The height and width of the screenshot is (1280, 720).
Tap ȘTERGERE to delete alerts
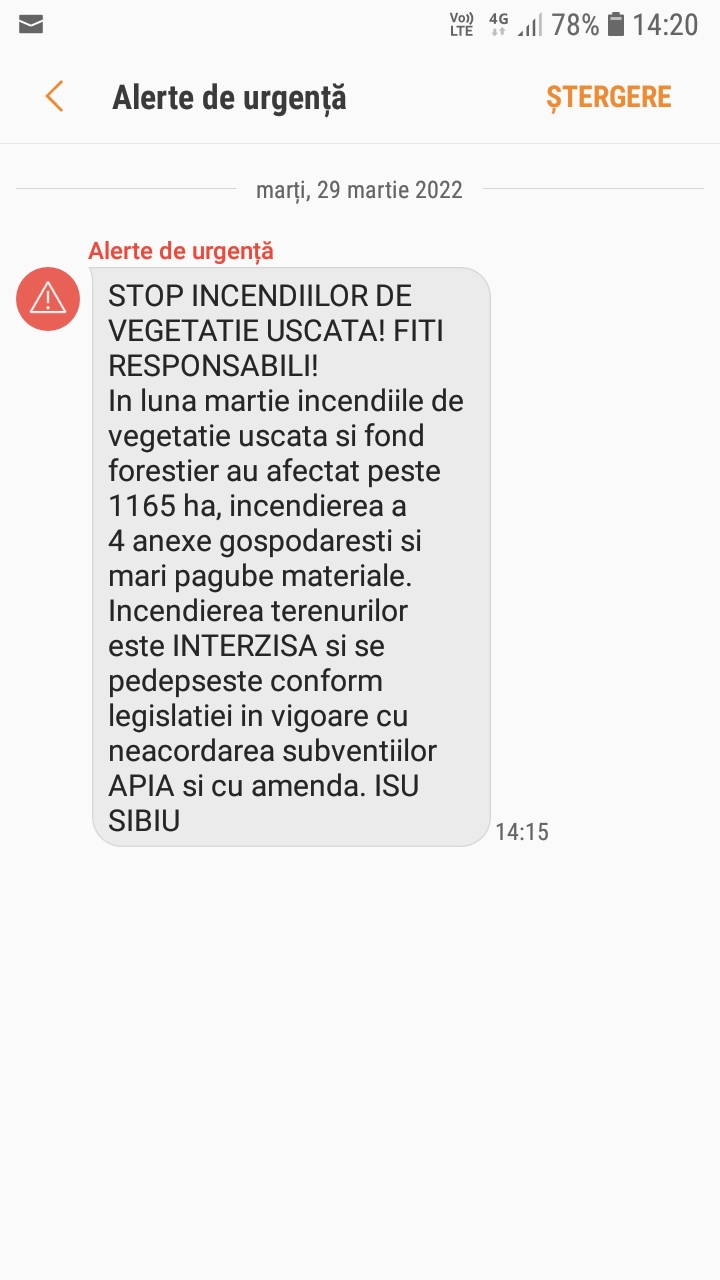click(609, 96)
